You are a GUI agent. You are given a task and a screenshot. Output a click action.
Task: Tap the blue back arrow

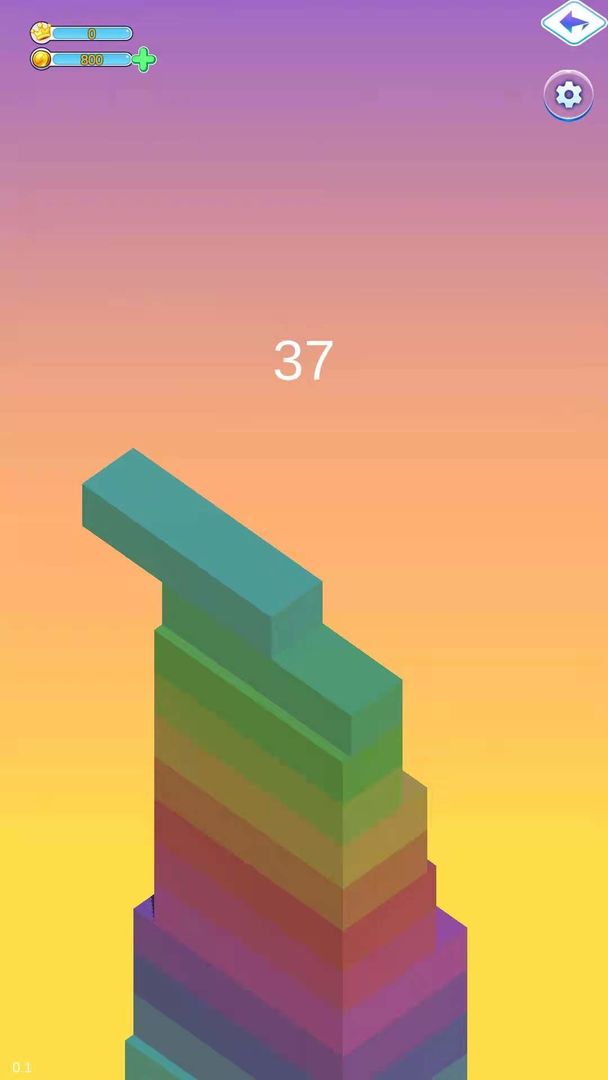click(574, 22)
